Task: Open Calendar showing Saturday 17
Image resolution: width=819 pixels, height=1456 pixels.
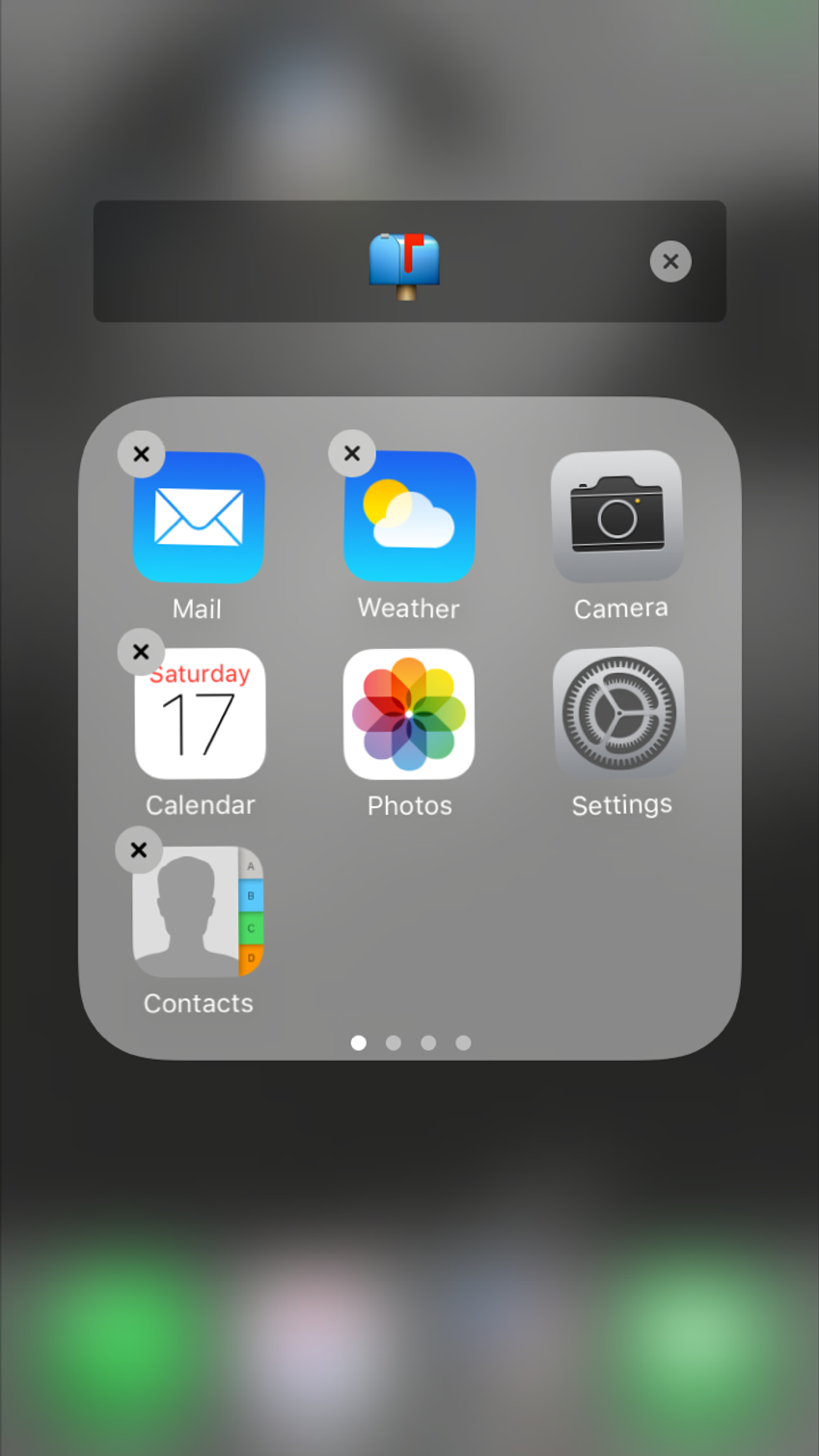Action: tap(201, 715)
